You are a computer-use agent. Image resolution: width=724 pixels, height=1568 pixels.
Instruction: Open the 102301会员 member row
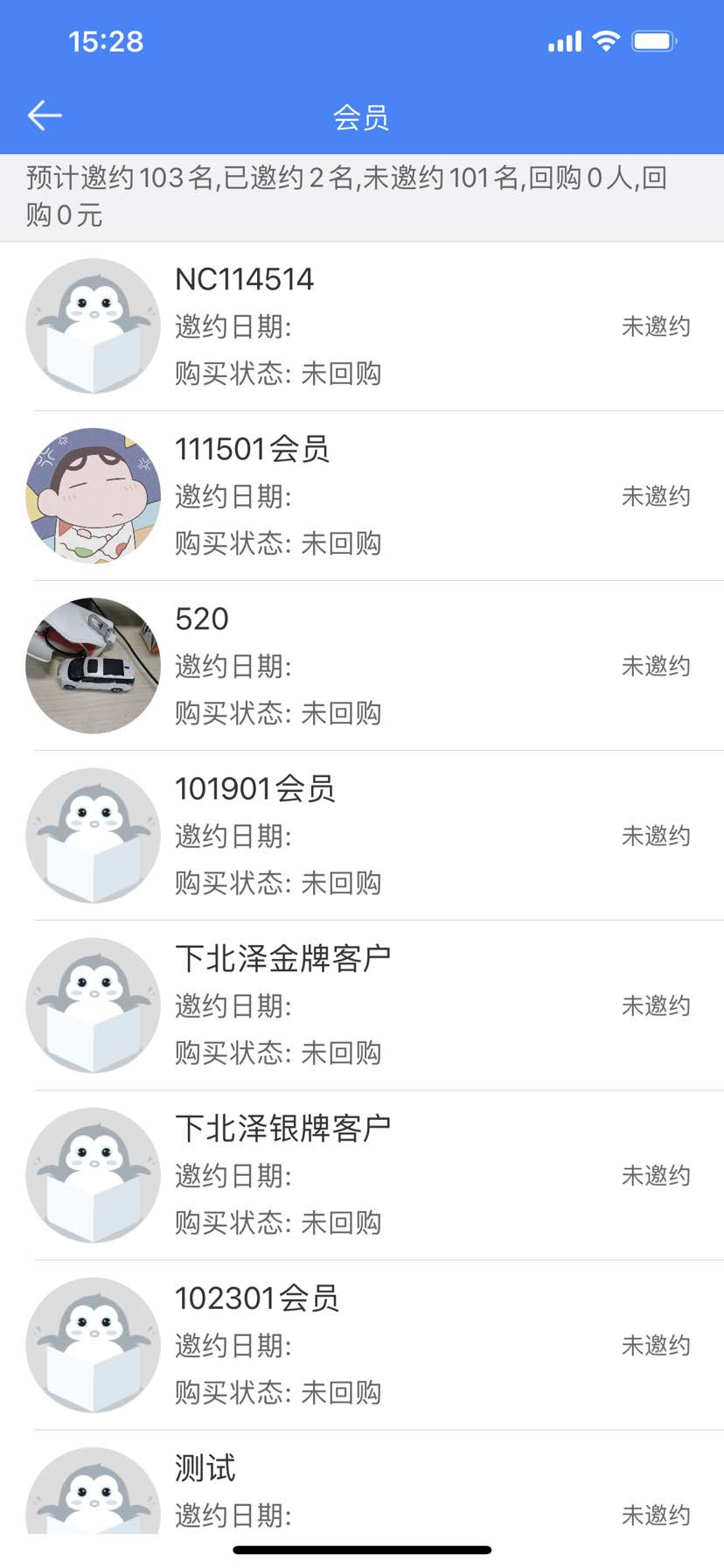pos(362,1345)
